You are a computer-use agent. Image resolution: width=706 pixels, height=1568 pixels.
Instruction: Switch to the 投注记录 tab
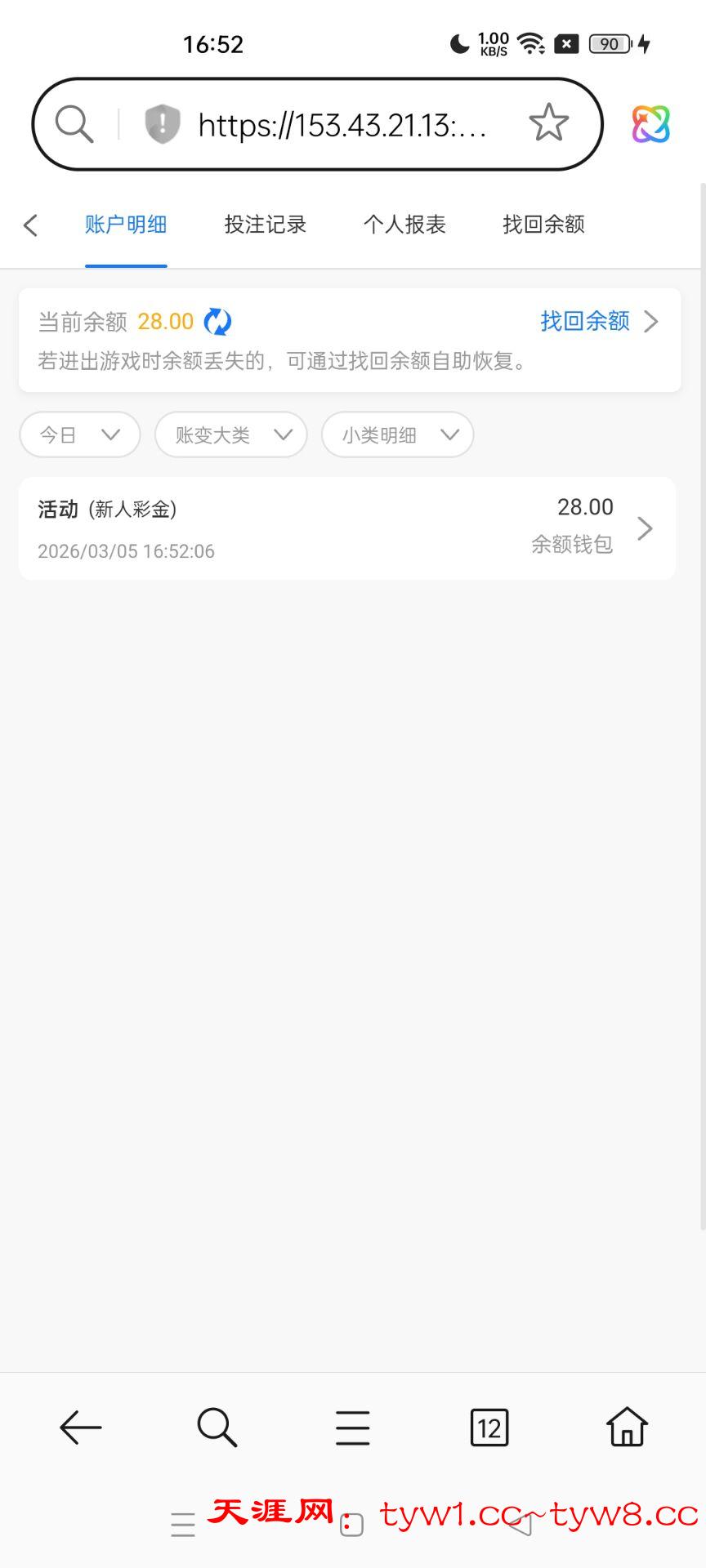point(265,225)
